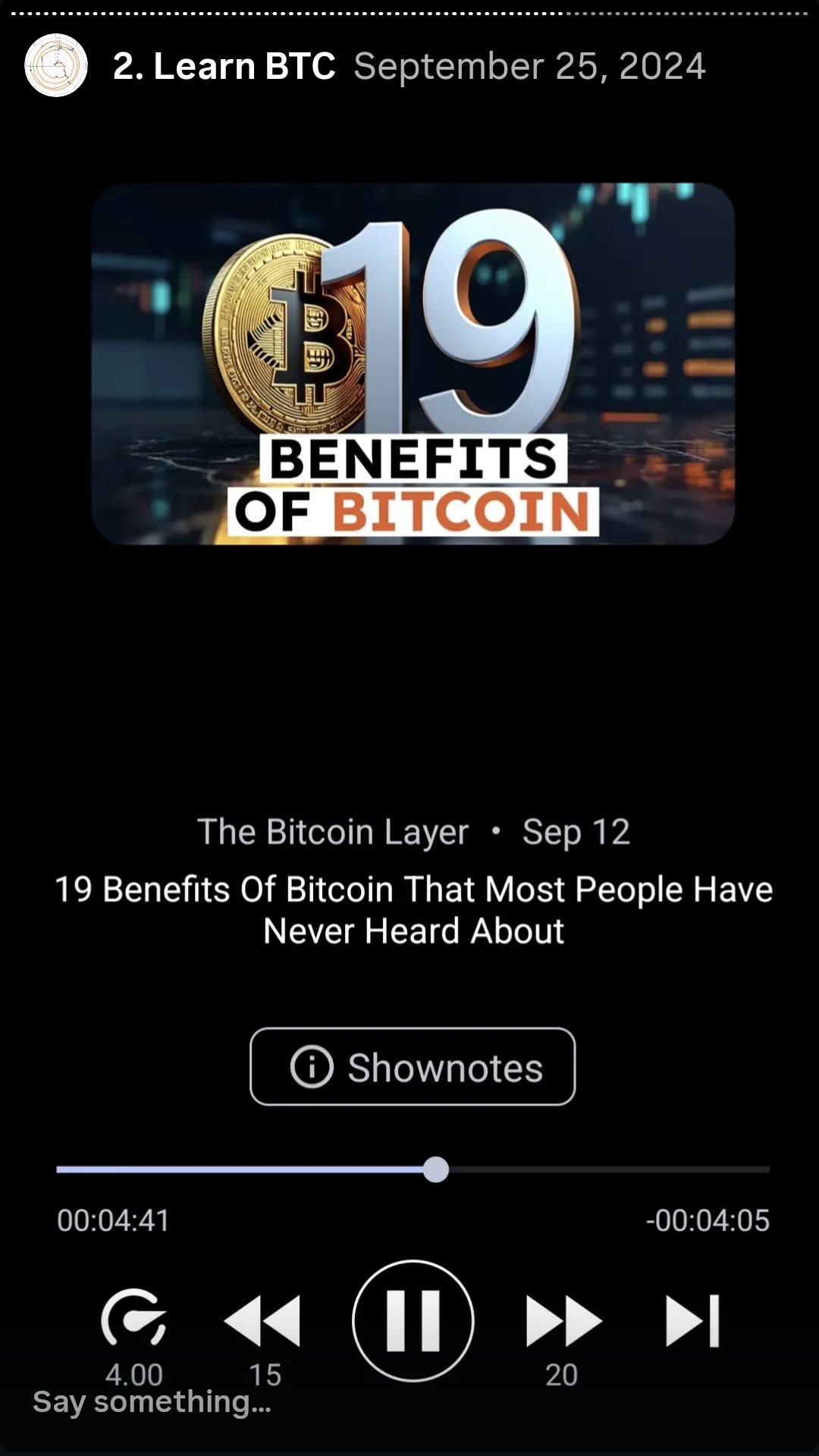This screenshot has width=819, height=1456.
Task: Open the Learn BTC profile avatar
Action: pyautogui.click(x=56, y=65)
